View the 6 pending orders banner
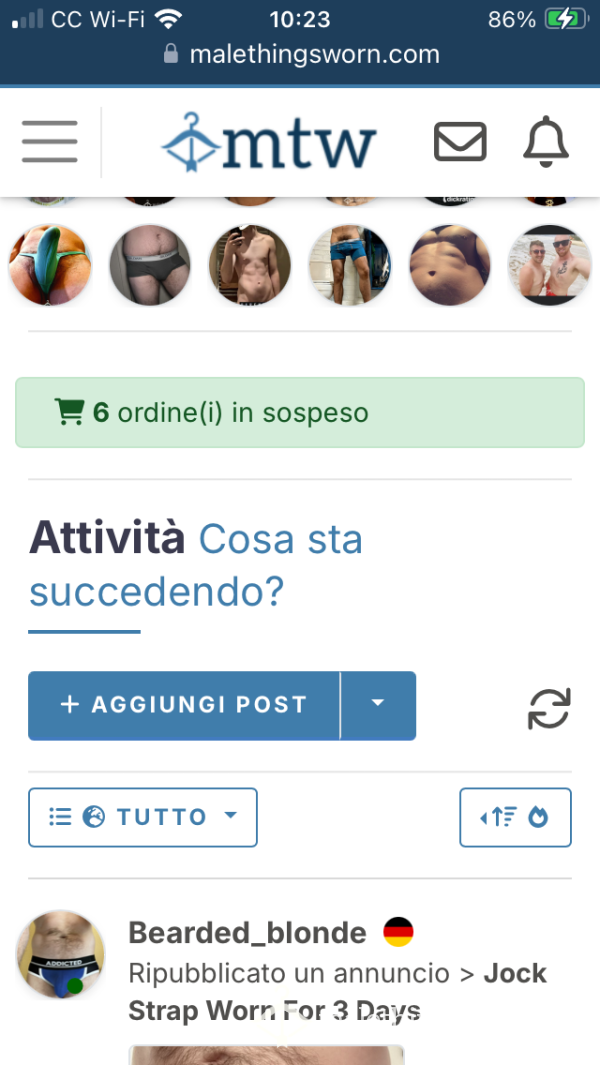Screen dimensions: 600x1065 300,412
